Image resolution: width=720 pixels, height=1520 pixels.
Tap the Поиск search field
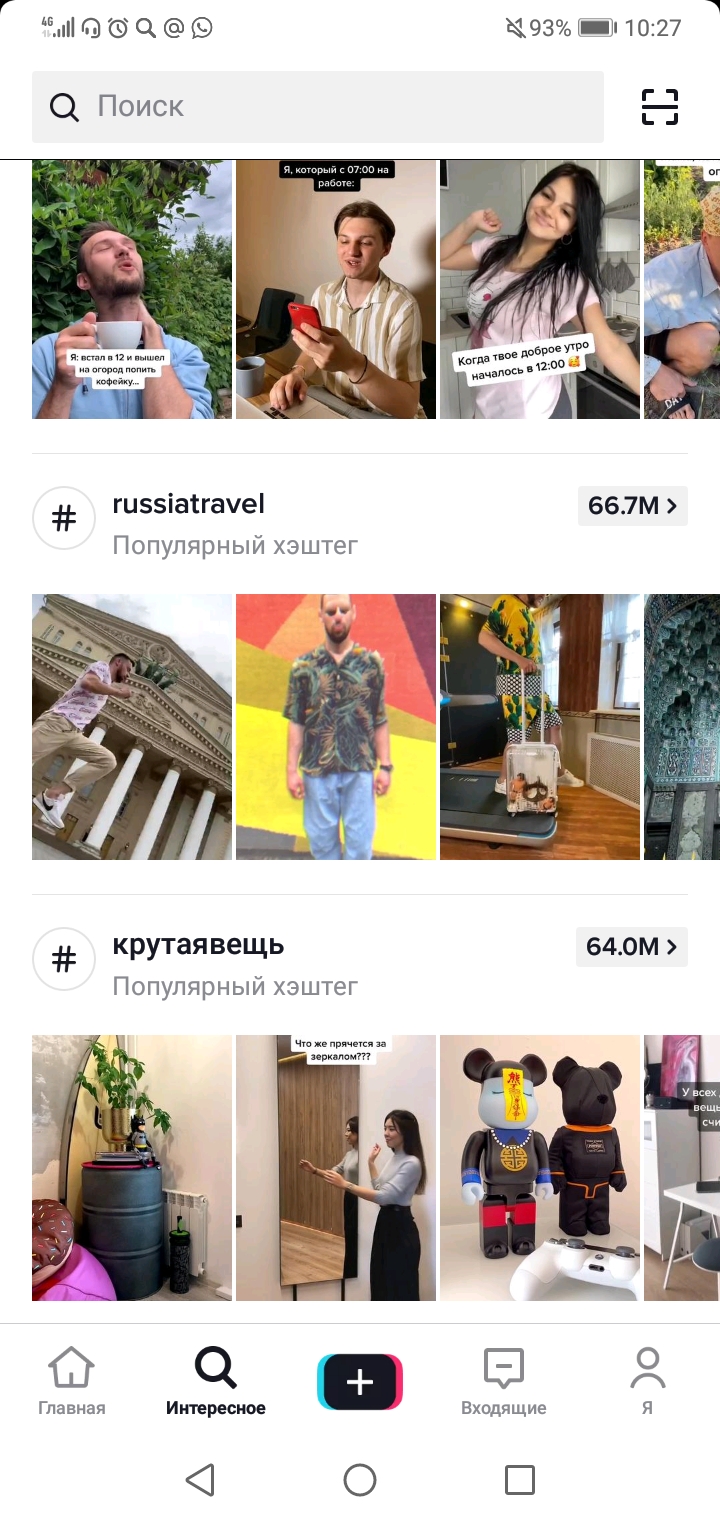(x=318, y=106)
